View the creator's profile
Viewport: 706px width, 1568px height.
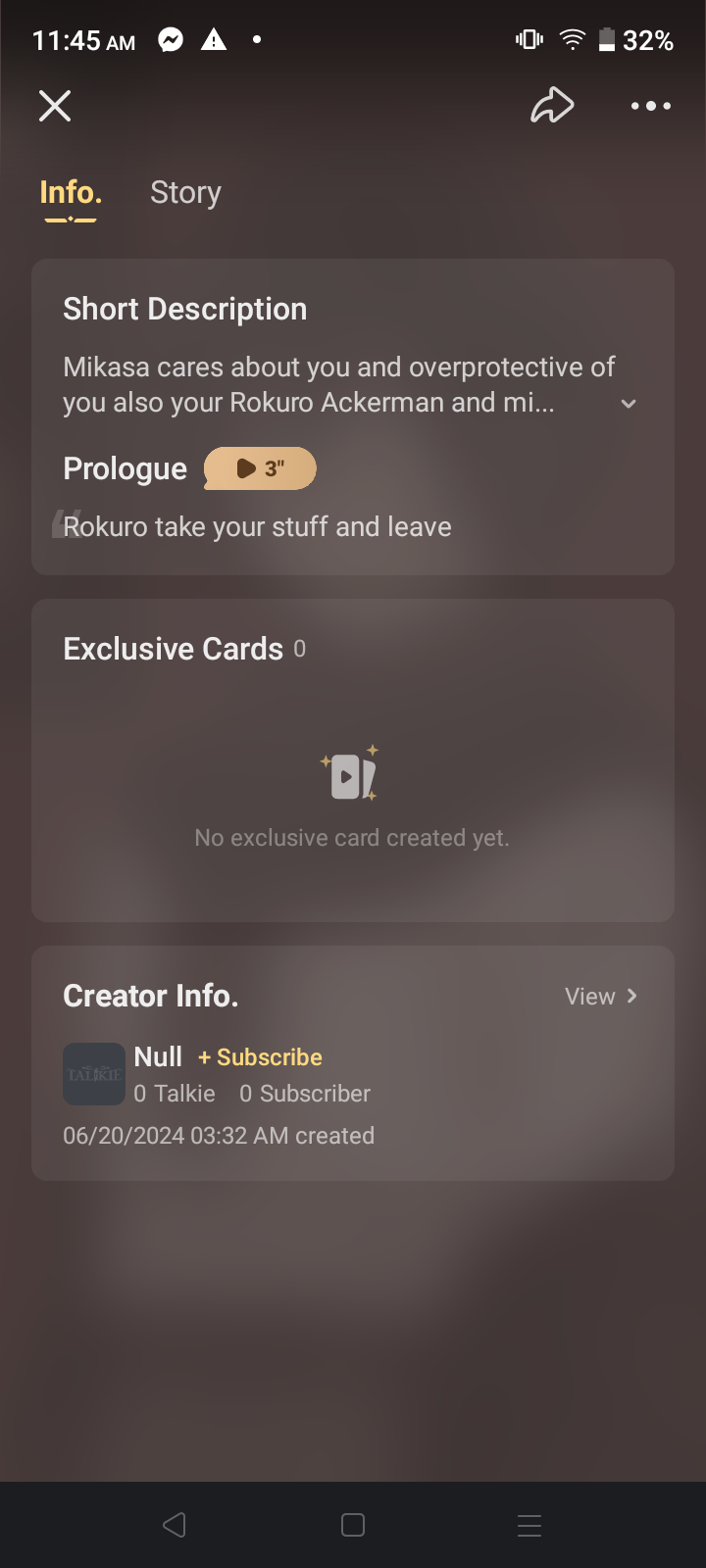click(601, 997)
